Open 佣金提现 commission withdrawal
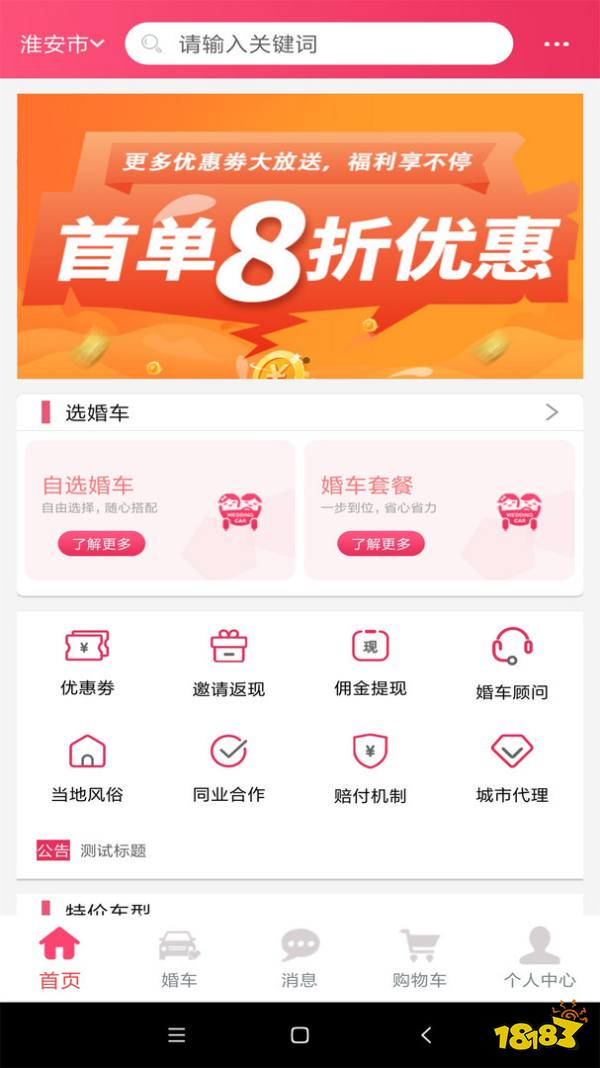The width and height of the screenshot is (600, 1068). pos(370,661)
